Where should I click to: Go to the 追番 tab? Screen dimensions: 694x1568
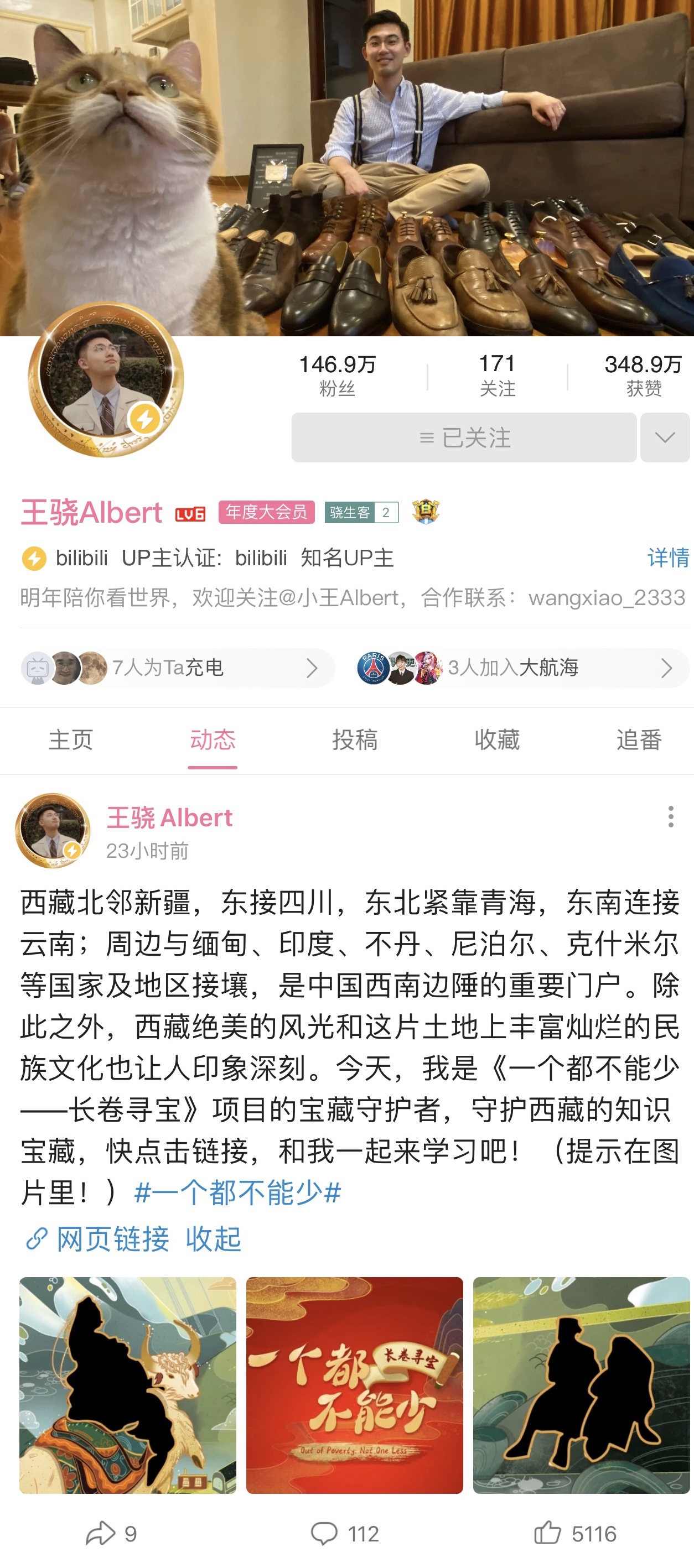tap(639, 739)
